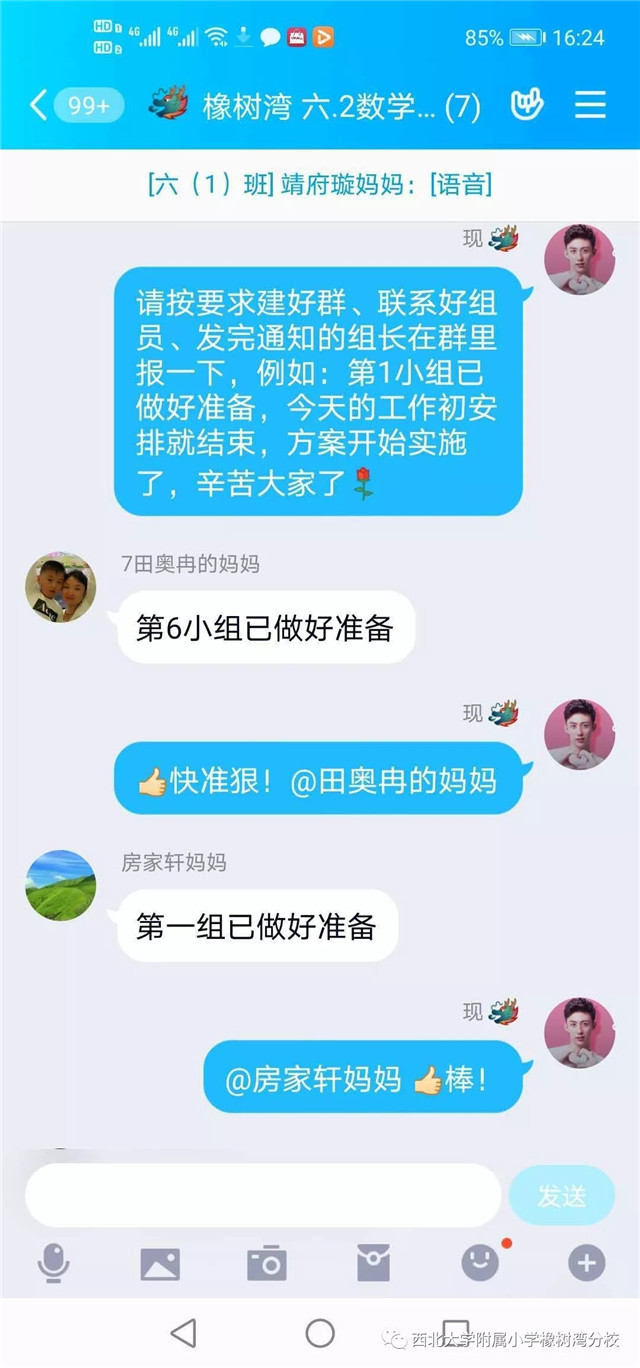The width and height of the screenshot is (640, 1368).
Task: Go to the home screen
Action: [x=320, y=1332]
